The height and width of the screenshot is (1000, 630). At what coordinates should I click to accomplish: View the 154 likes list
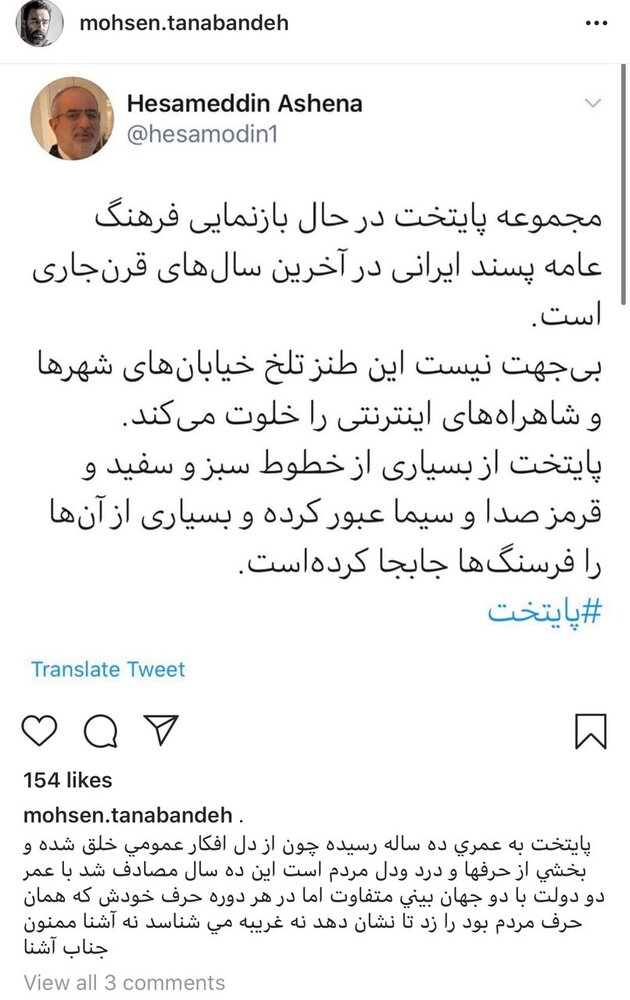tap(67, 780)
